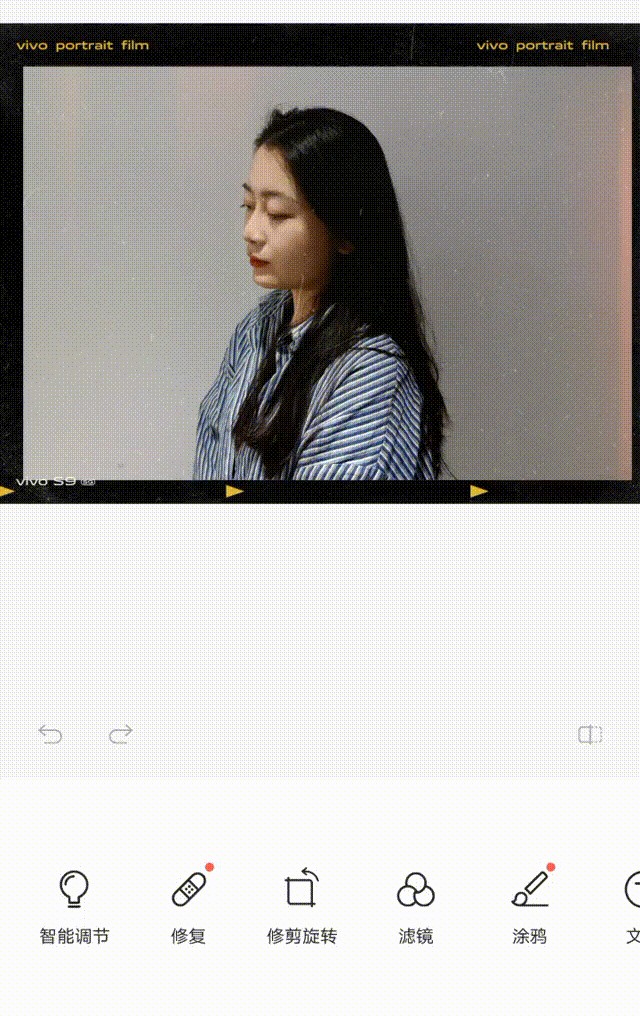This screenshot has width=640, height=1016.
Task: Open the 涂鸦 doodle tool
Action: [x=529, y=905]
